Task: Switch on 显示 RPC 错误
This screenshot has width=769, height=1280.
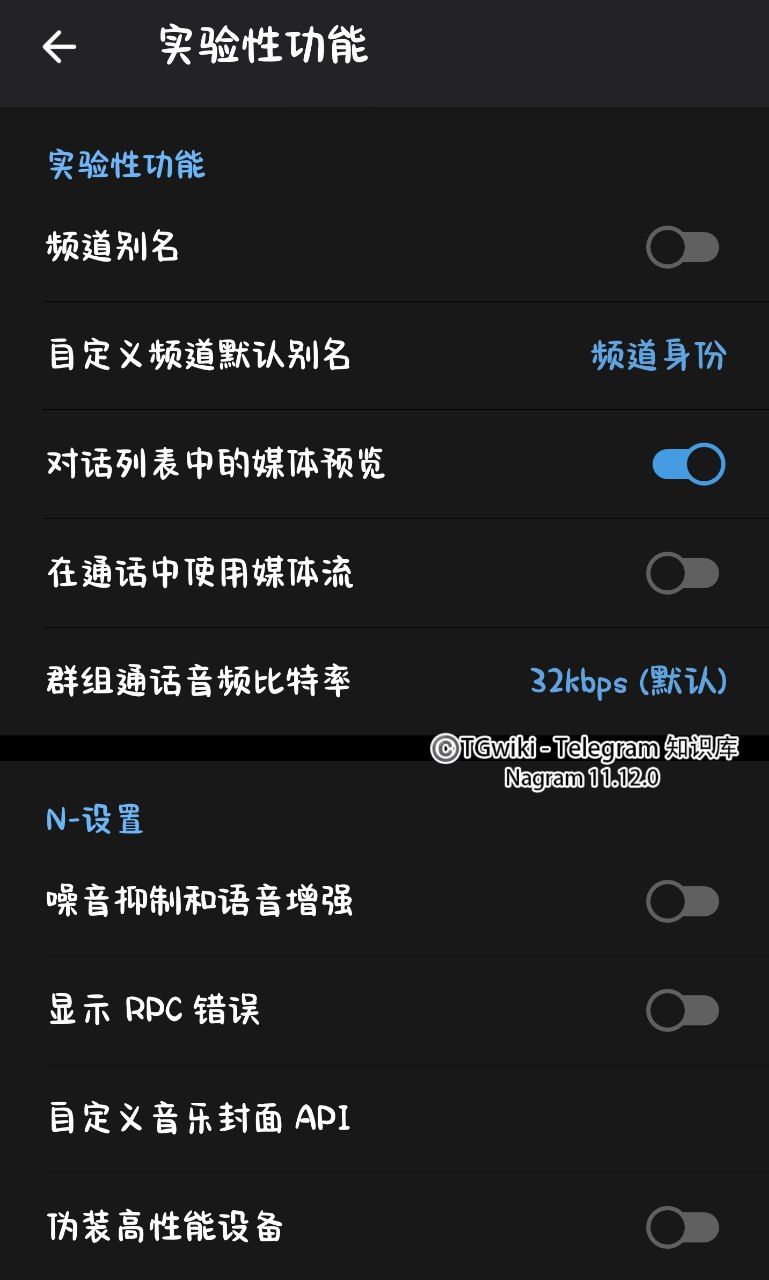Action: click(683, 1010)
